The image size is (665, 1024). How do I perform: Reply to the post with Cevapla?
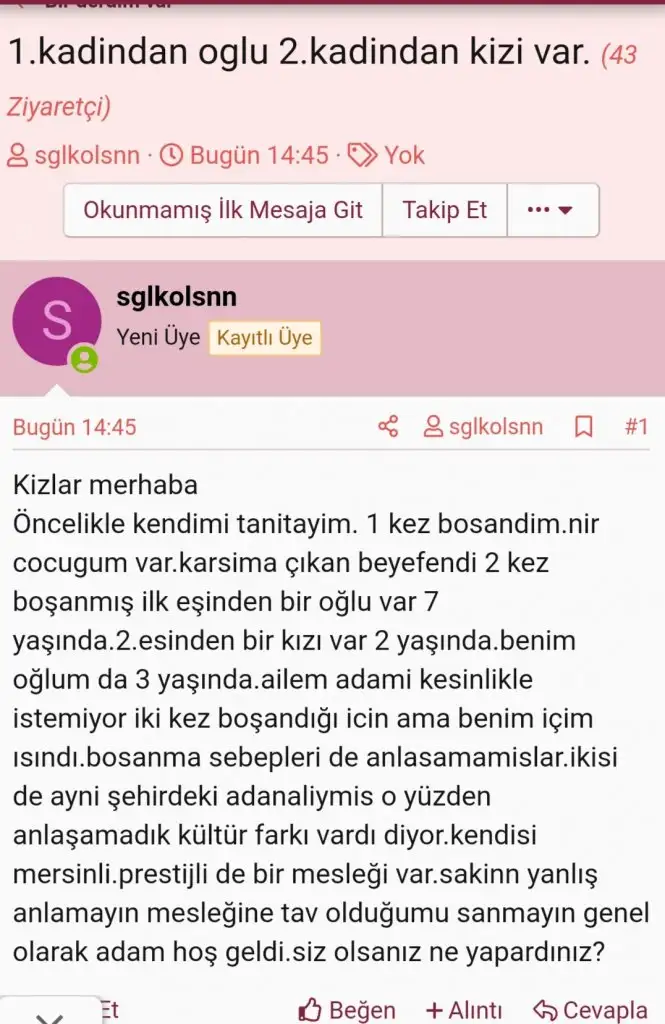tap(590, 1010)
